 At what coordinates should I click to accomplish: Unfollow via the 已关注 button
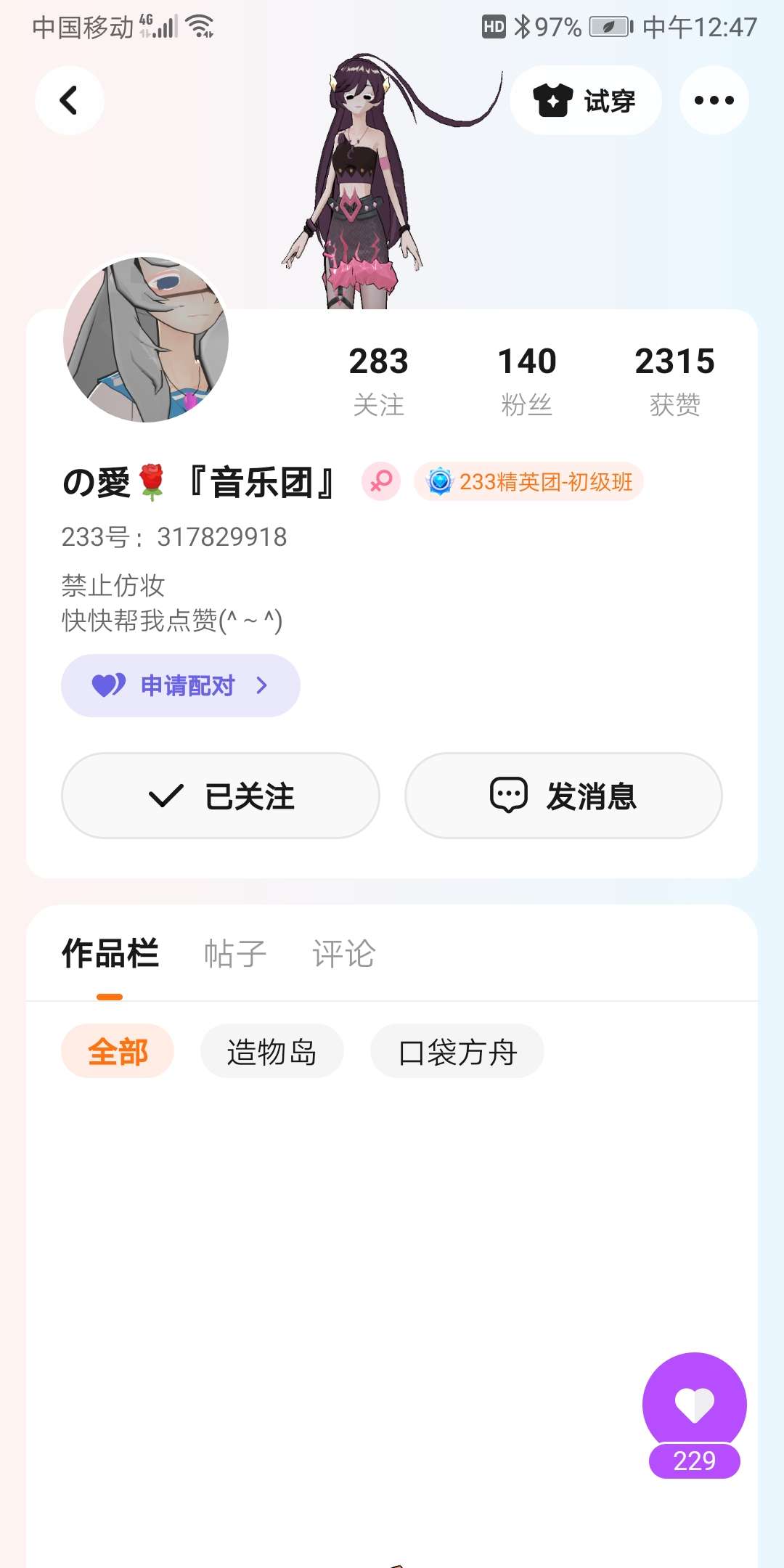click(221, 796)
